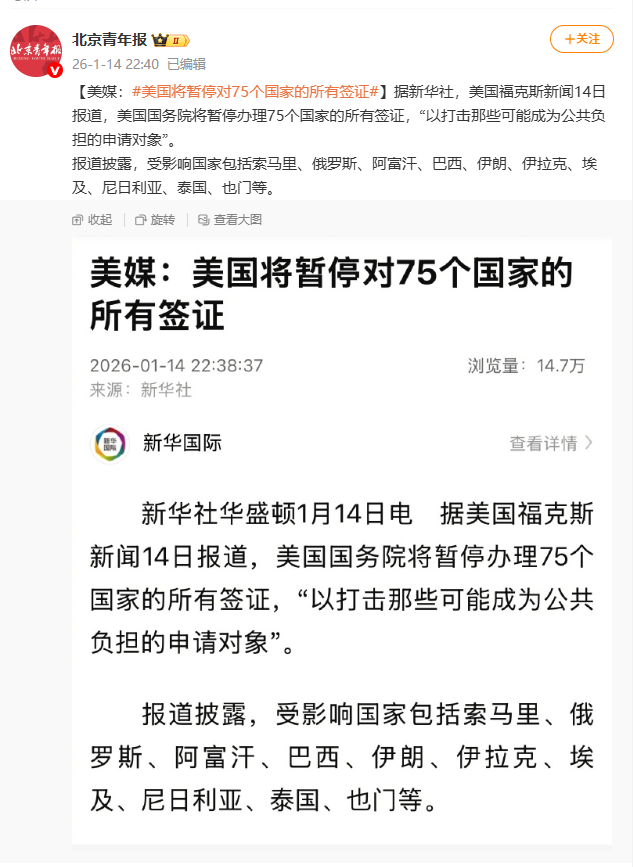Image resolution: width=633 pixels, height=867 pixels.
Task: Collapse the image with 收起
Action: (92, 220)
